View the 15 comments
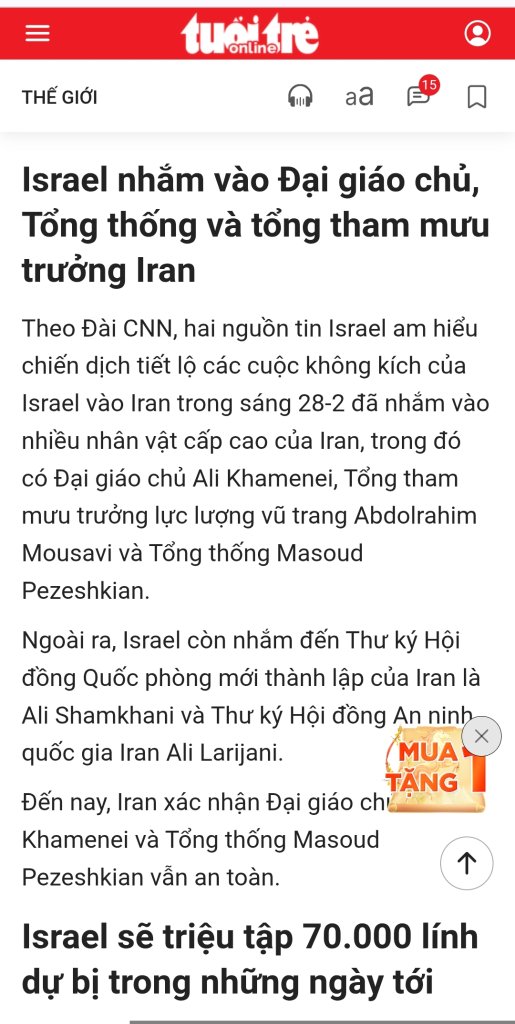 (x=421, y=93)
